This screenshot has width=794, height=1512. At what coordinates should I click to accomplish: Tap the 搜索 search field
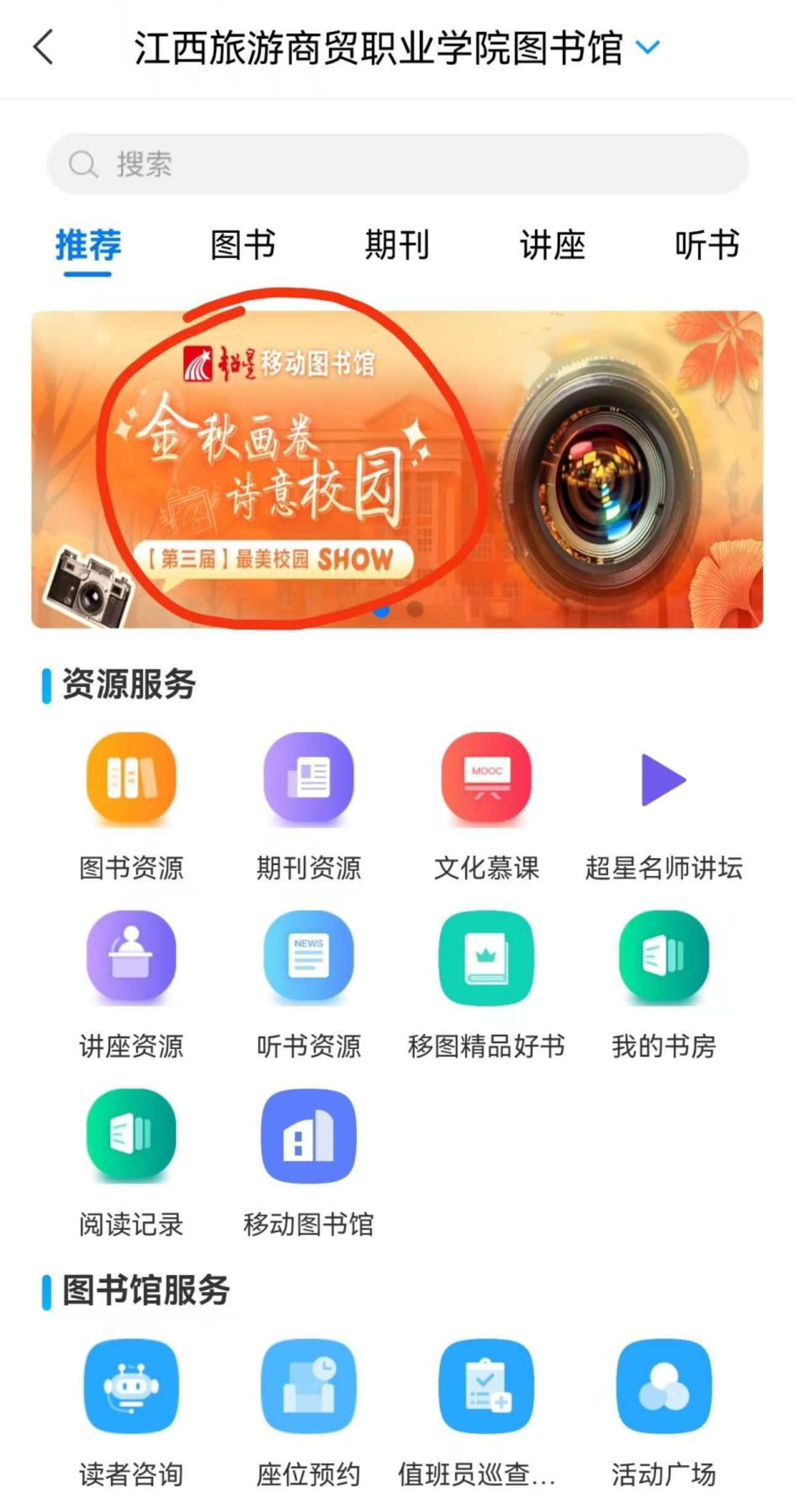click(x=398, y=164)
